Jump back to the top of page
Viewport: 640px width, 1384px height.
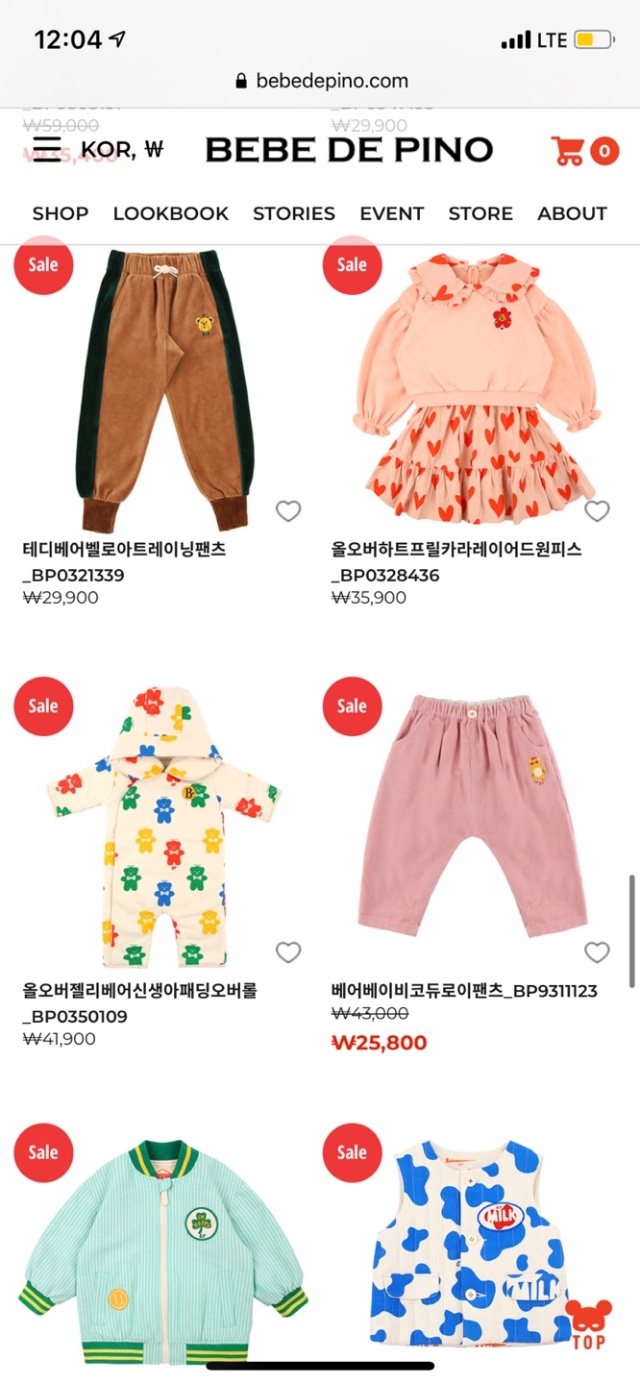[x=588, y=1325]
